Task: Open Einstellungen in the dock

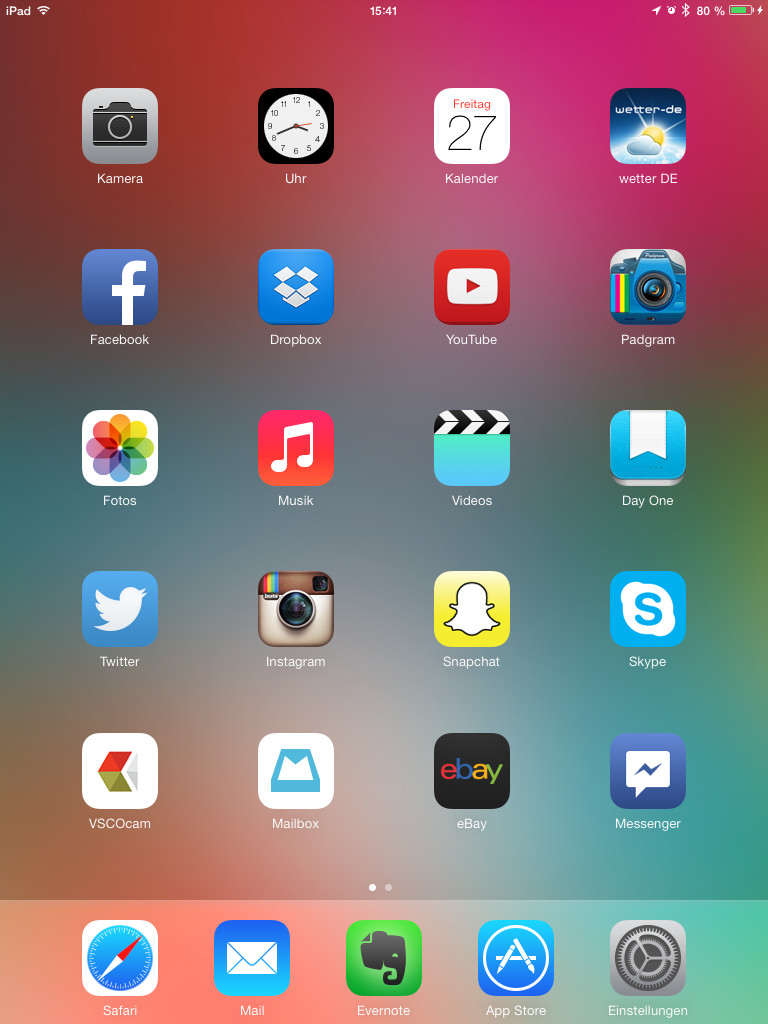Action: [x=648, y=958]
